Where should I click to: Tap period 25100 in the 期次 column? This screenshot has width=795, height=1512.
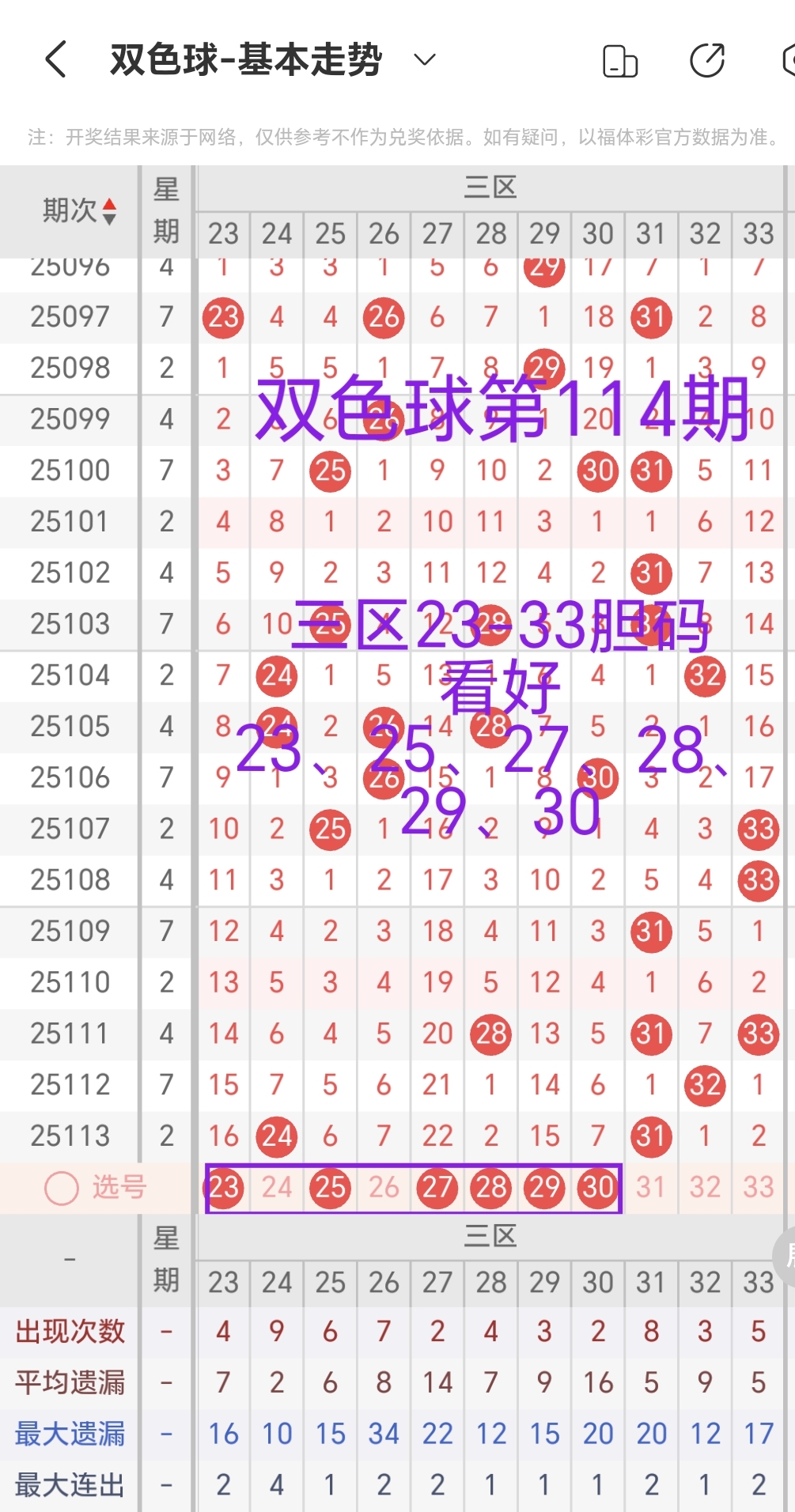click(70, 471)
